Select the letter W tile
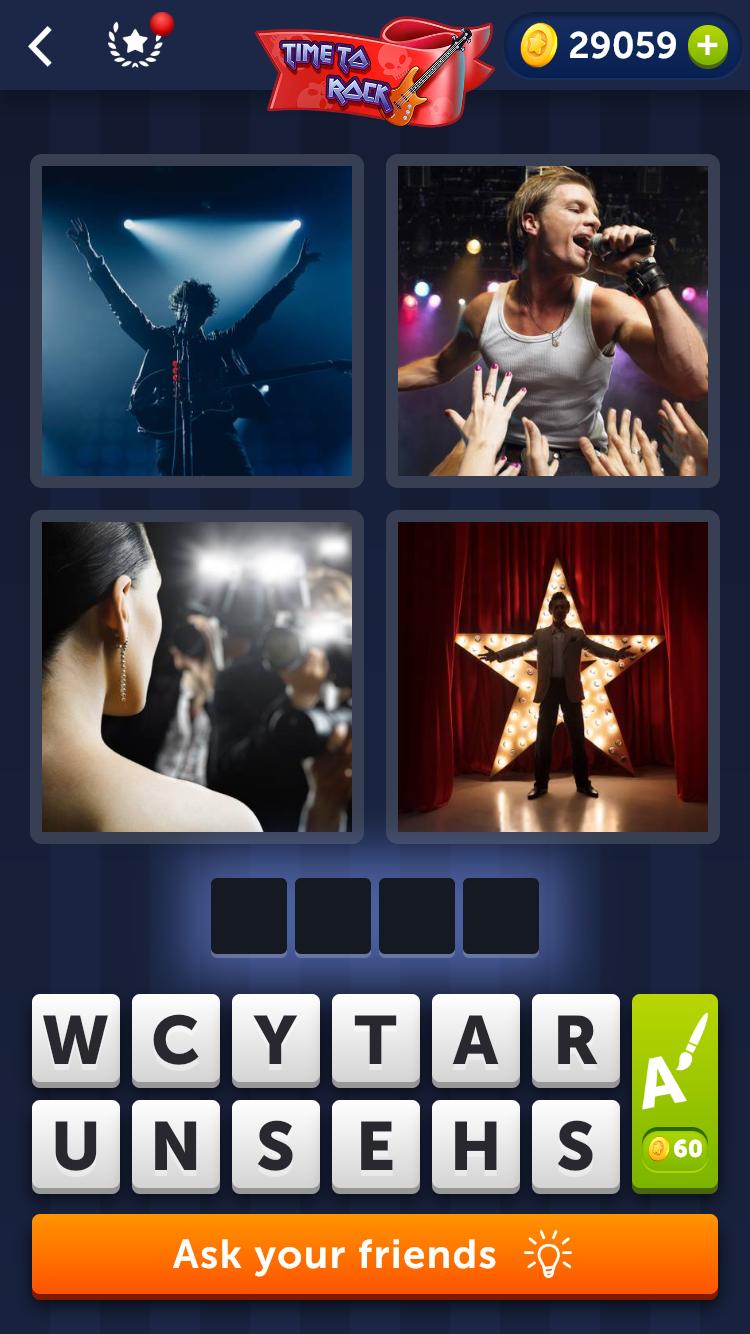Viewport: 750px width, 1334px height. tap(76, 1040)
